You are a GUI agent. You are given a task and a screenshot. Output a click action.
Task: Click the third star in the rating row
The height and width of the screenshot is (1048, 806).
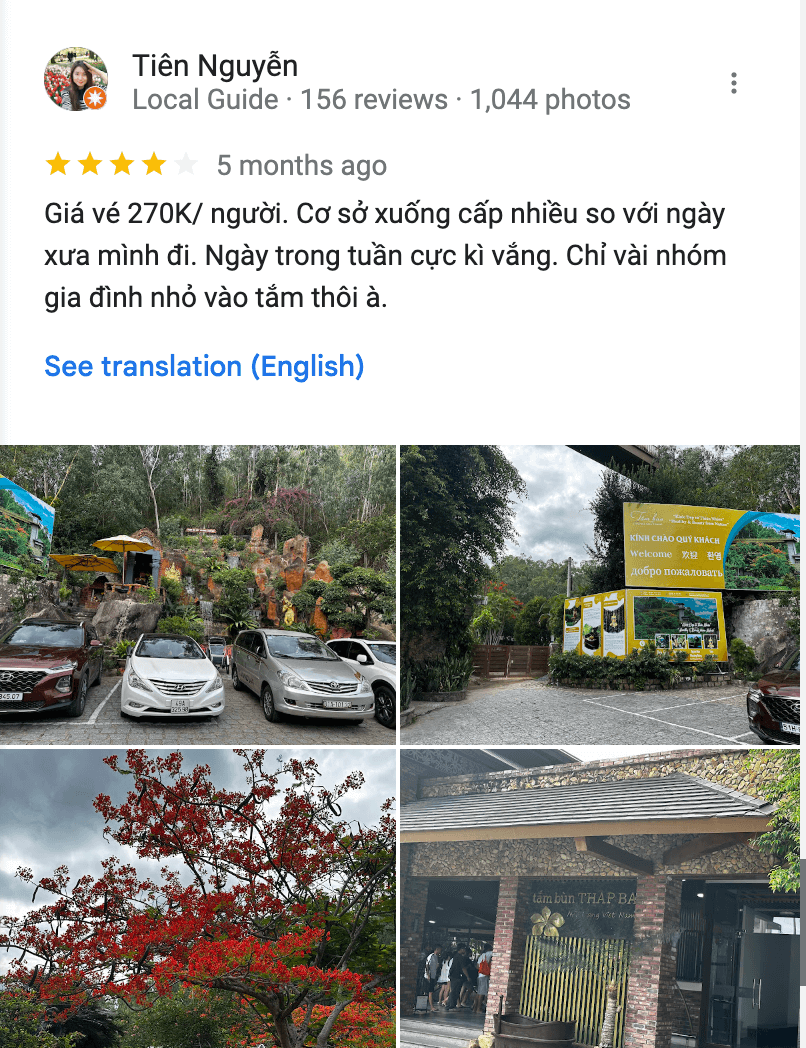pos(123,163)
